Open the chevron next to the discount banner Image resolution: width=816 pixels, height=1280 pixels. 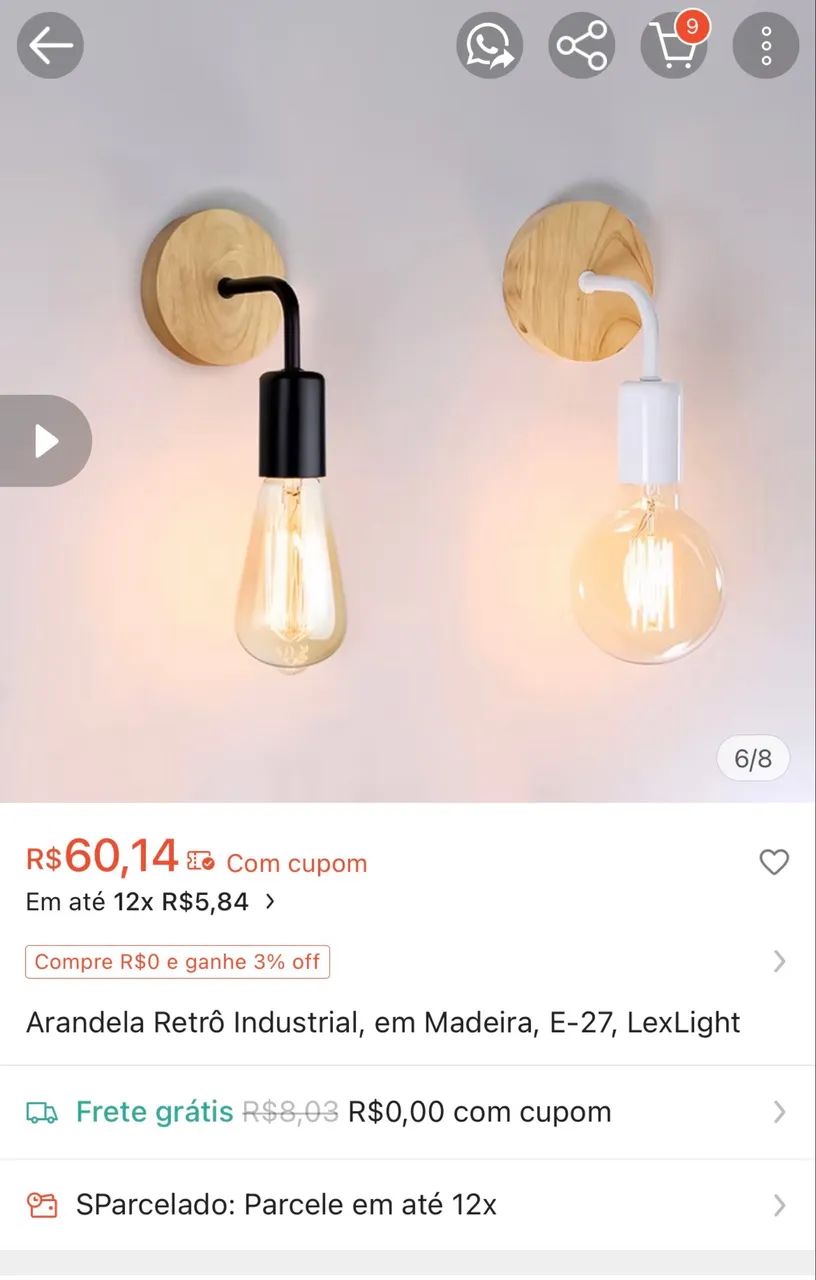click(779, 961)
